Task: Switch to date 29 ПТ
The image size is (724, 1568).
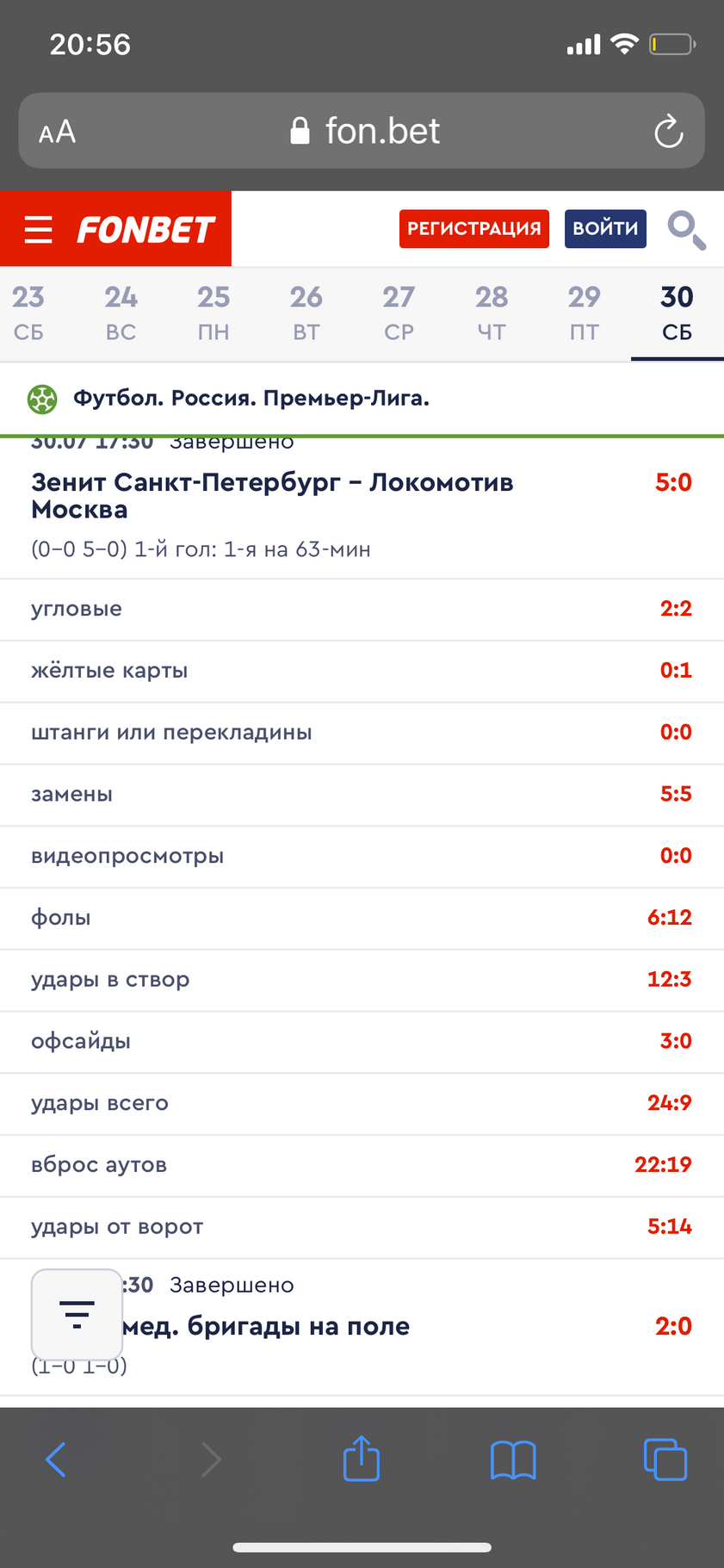Action: coord(584,313)
